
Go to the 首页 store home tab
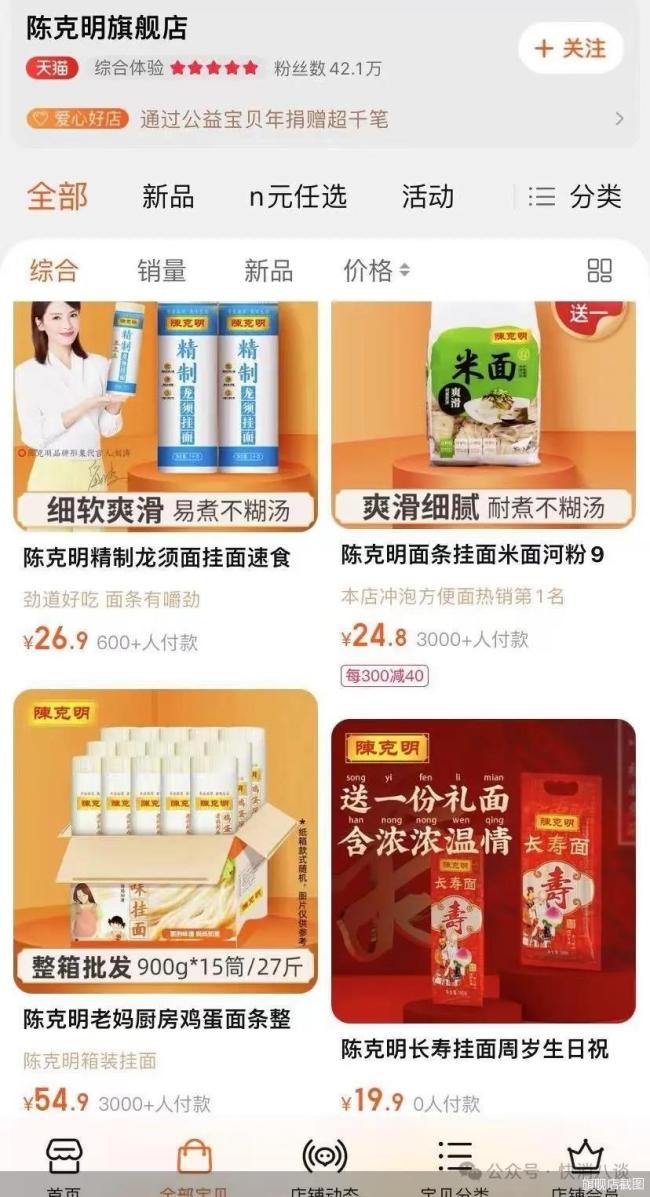[64, 1165]
